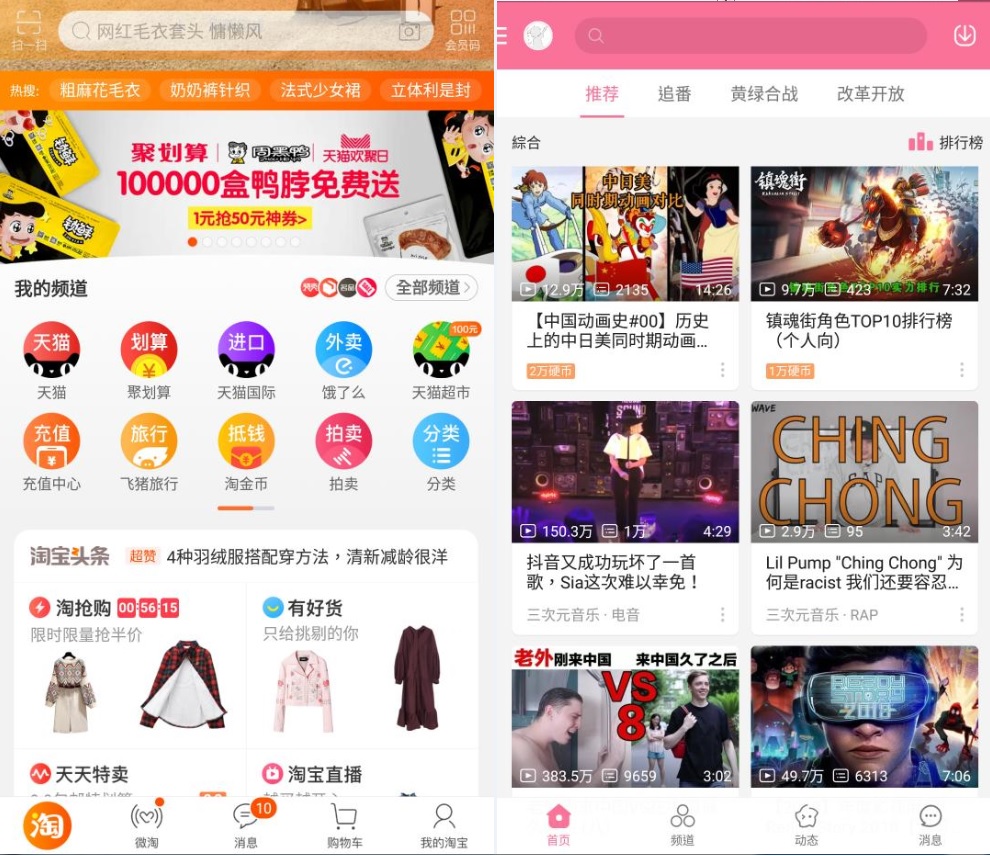990x856 pixels.
Task: Play the 镇魂街角色TOP10排行榜 video
Action: 864,235
